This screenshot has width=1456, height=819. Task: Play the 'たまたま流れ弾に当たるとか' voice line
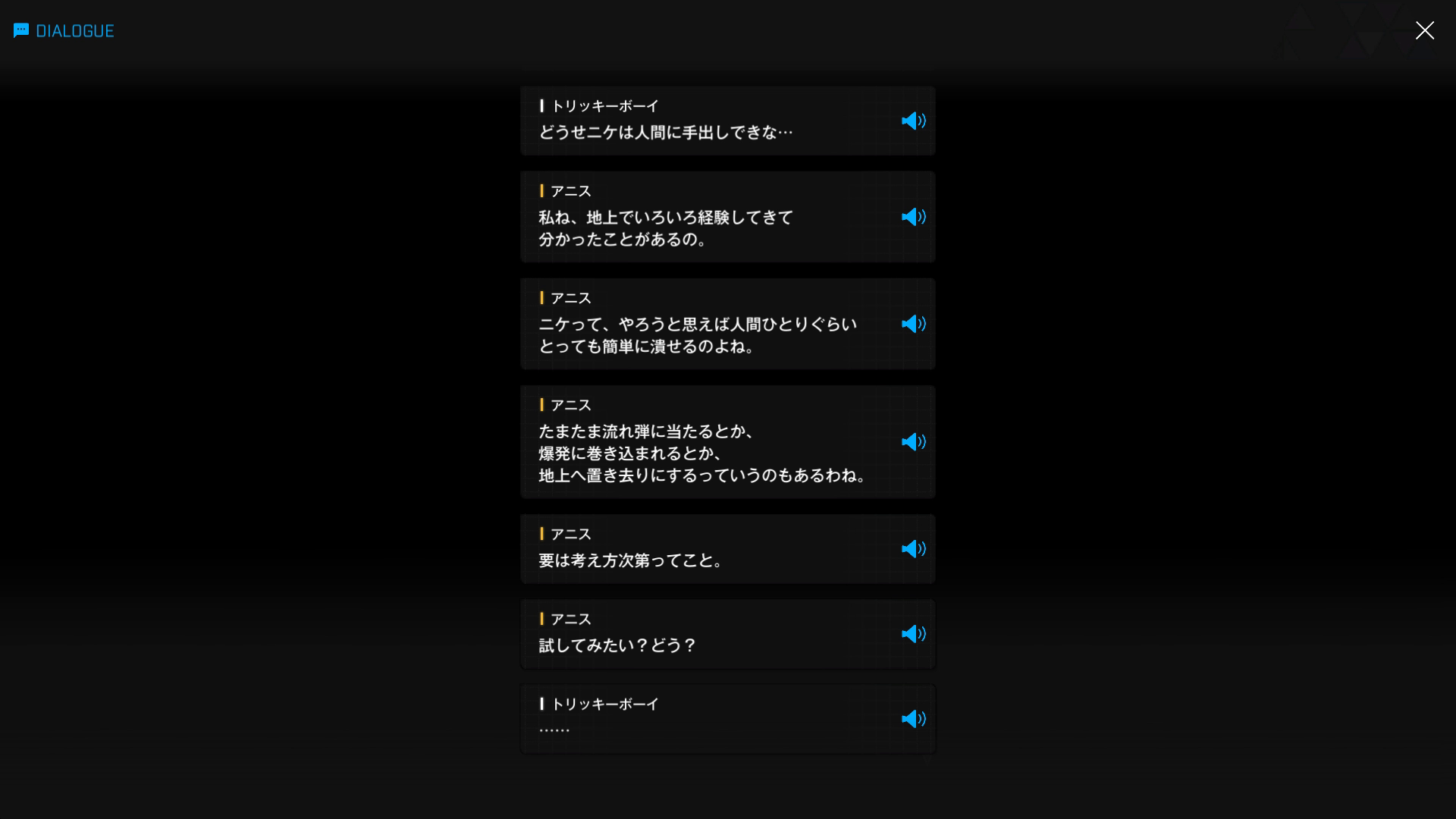(913, 442)
